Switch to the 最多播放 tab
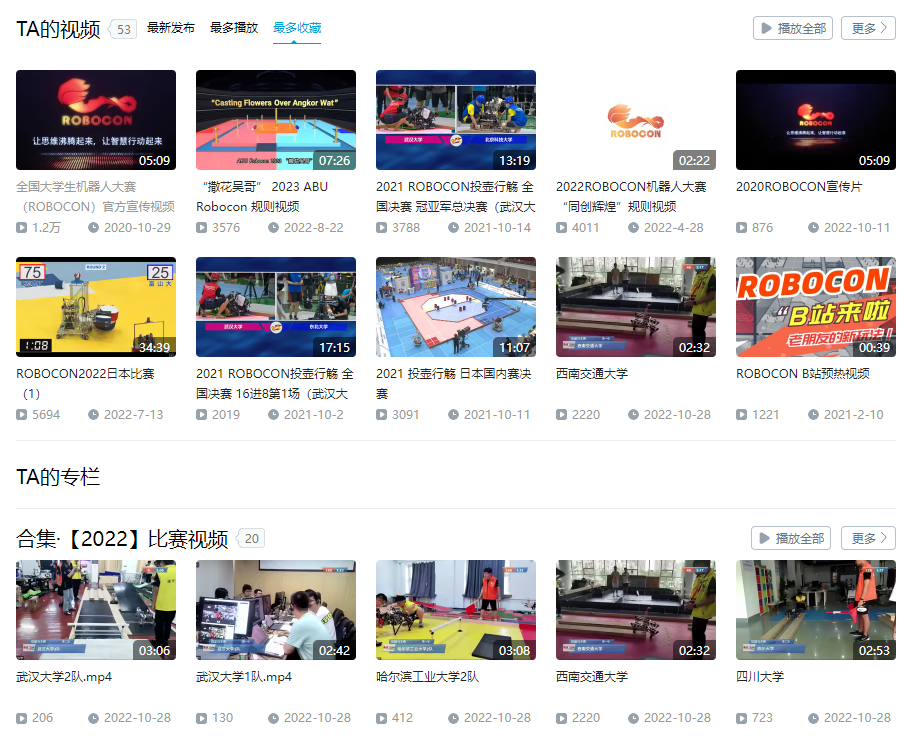 [x=234, y=28]
